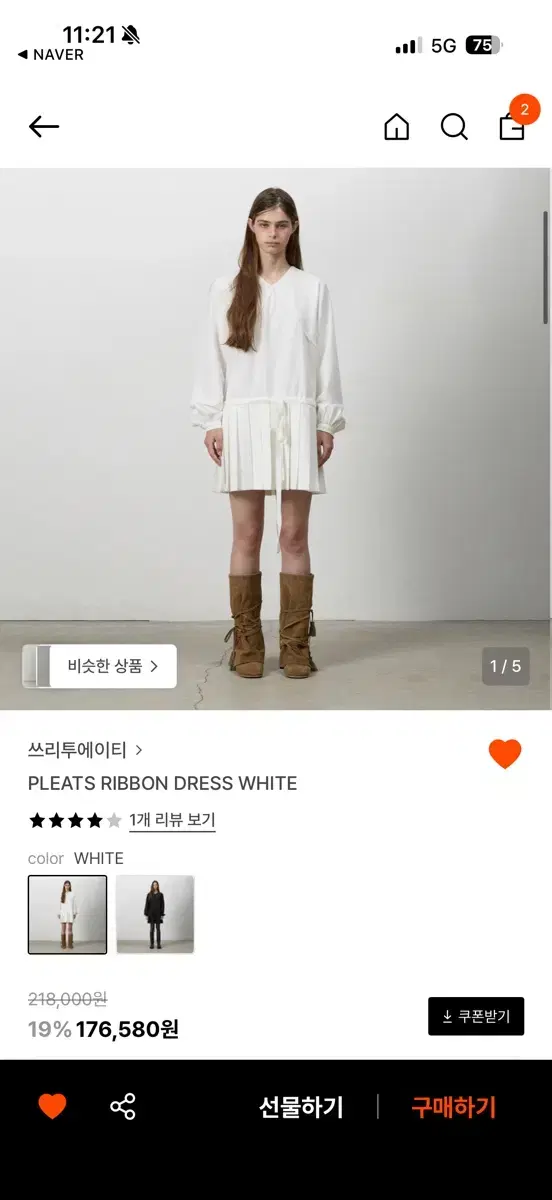552x1200 pixels.
Task: Unlike the product with the orange heart beside the brand
Action: tap(505, 753)
